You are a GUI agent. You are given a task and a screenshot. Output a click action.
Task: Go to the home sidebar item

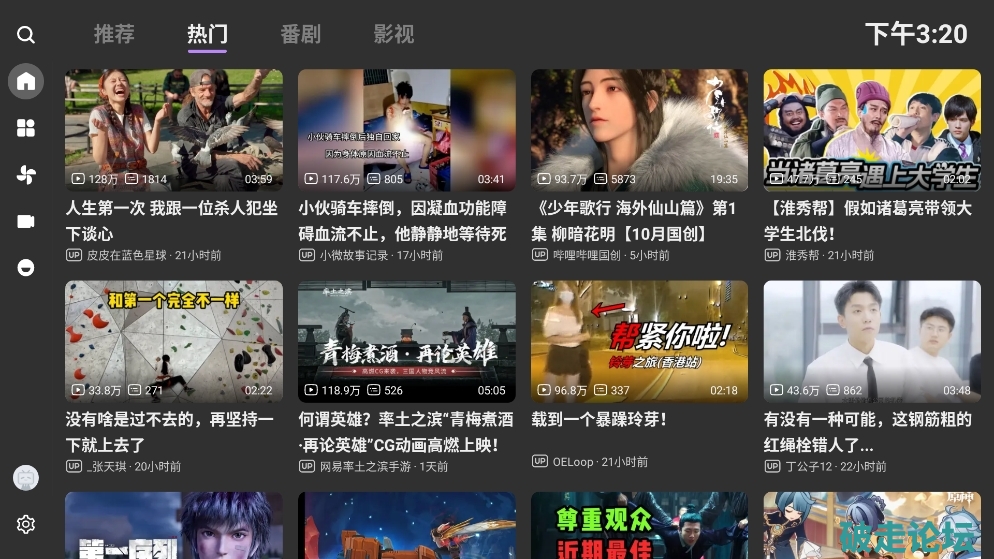(x=26, y=81)
